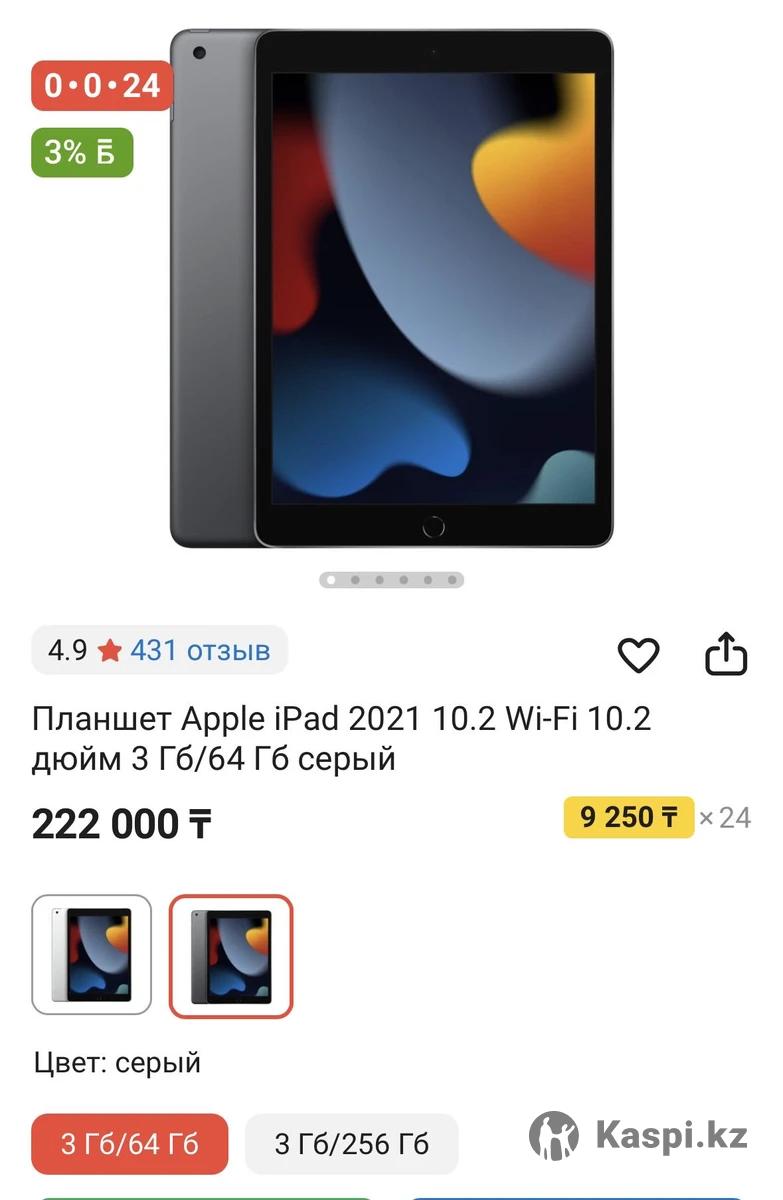
Task: Open the 431 отзыв reviews
Action: (200, 651)
